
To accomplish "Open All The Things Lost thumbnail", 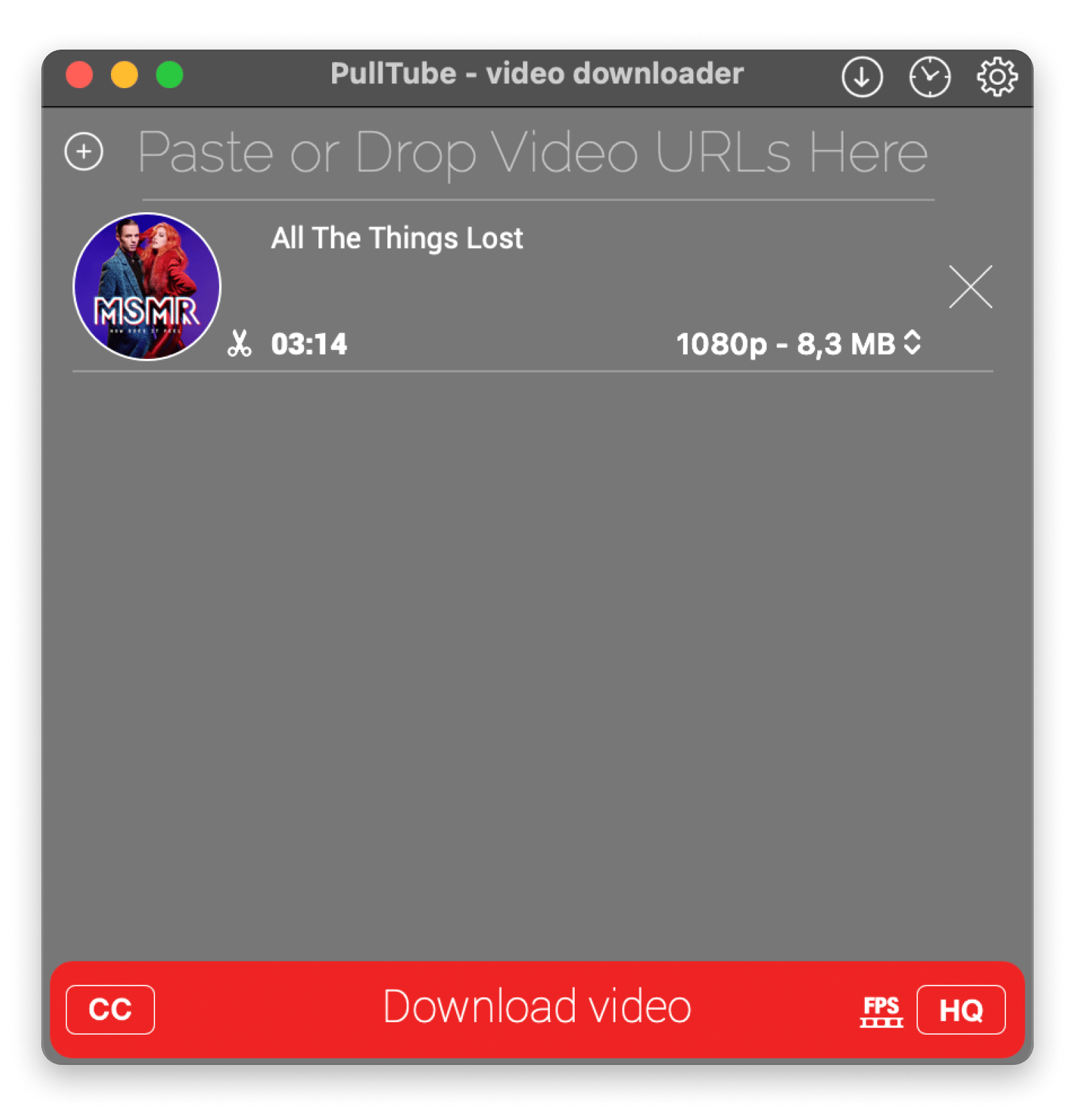I will pos(147,286).
